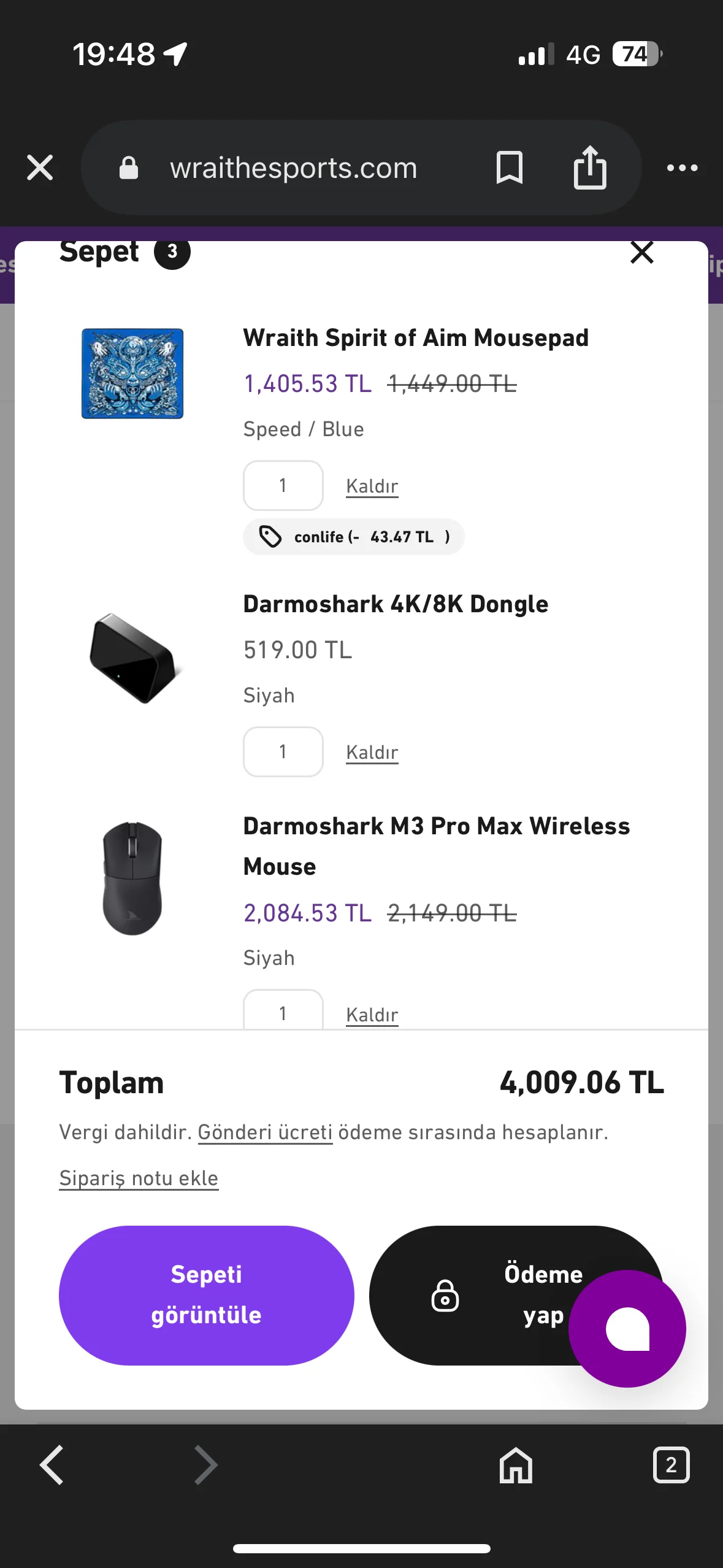This screenshot has height=1568, width=723.
Task: Remove Darmoshark 4K/8K Dongle from cart
Action: coord(372,752)
